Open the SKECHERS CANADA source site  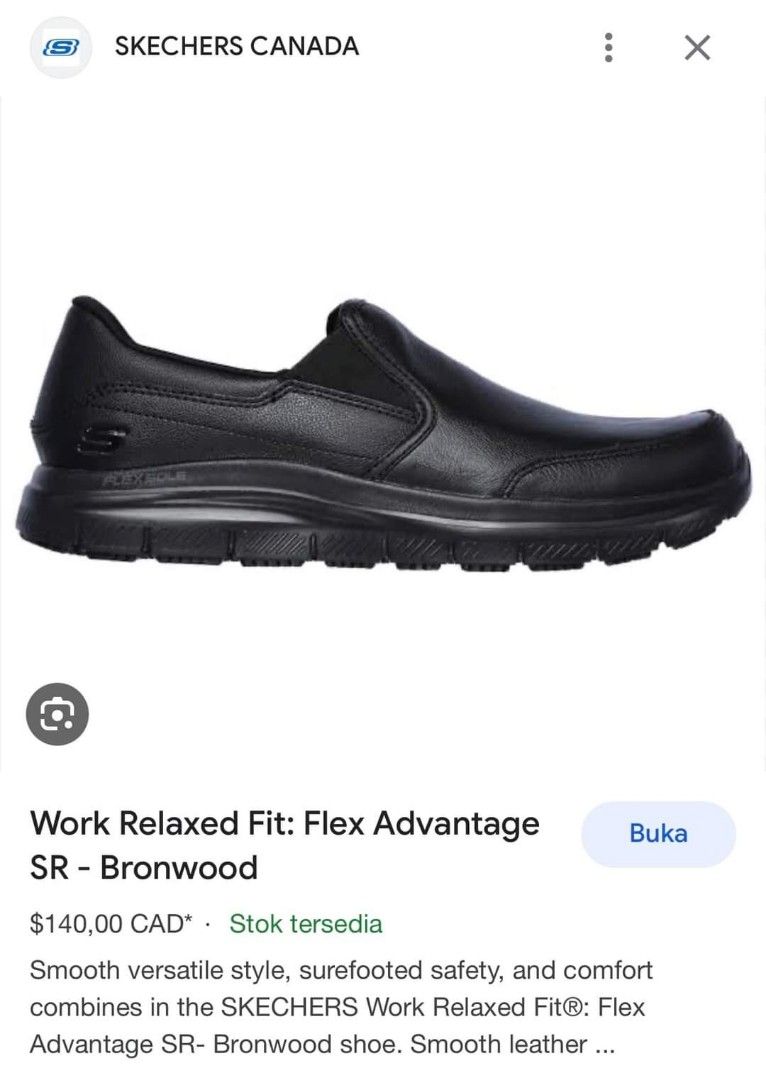pyautogui.click(x=236, y=46)
